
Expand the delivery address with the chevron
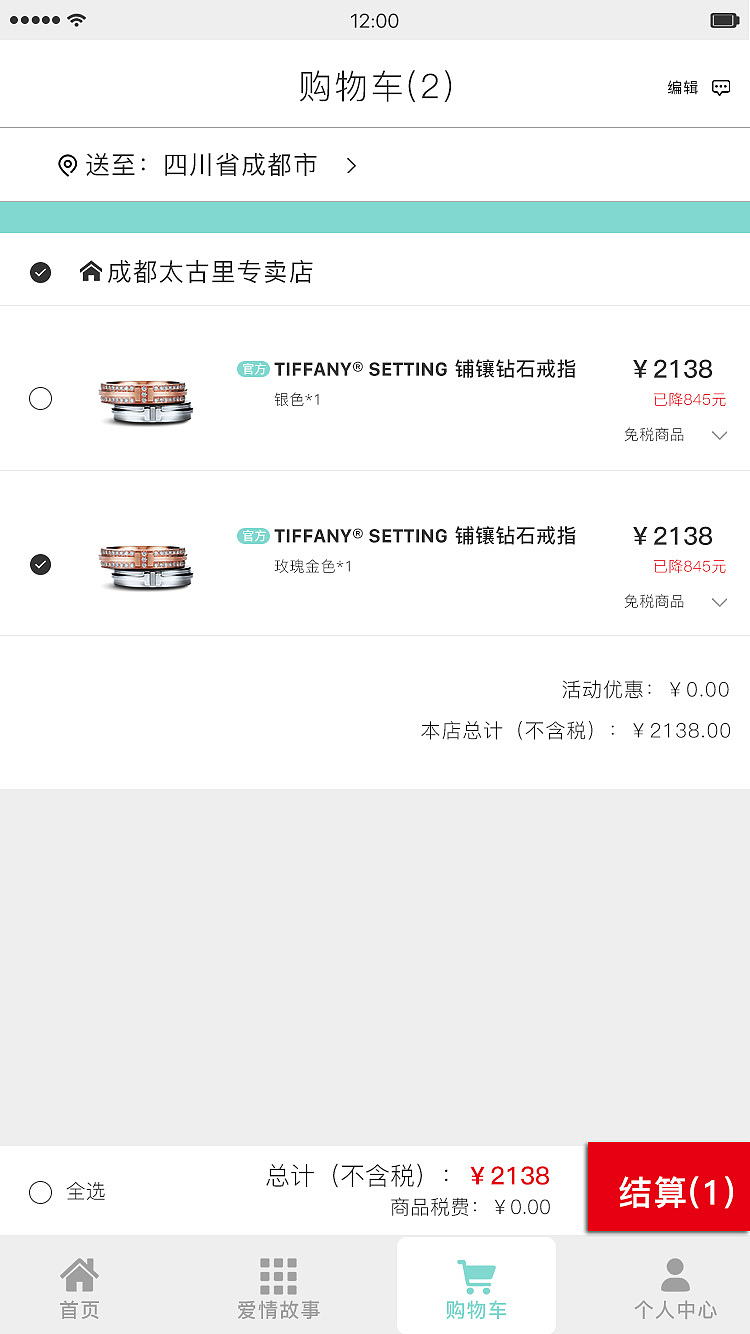[x=351, y=165]
